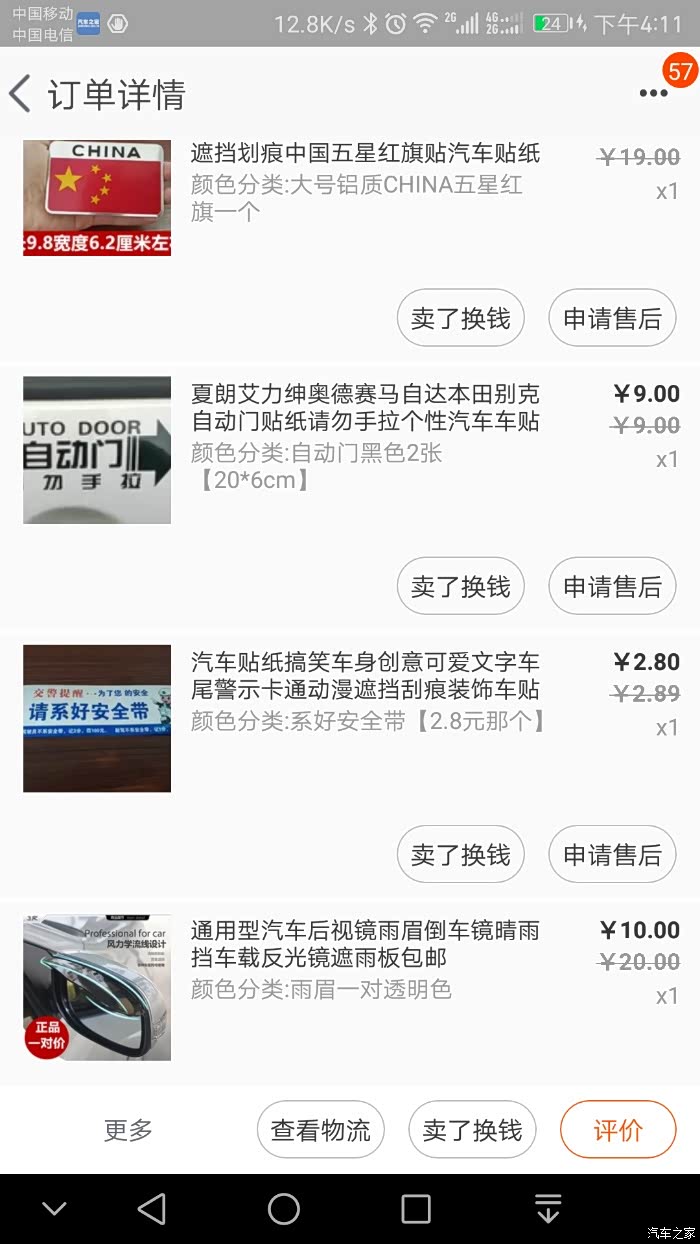Apply for after-sales on 系好安全带 sticker
700x1244 pixels.
pyautogui.click(x=612, y=855)
